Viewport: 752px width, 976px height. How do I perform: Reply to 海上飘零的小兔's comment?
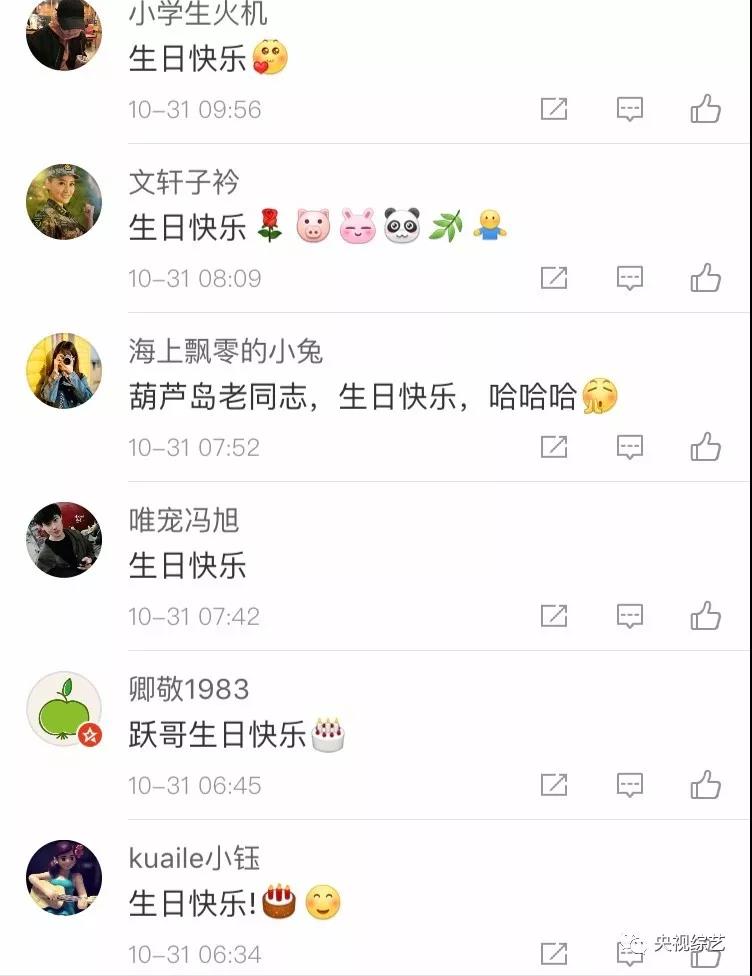pyautogui.click(x=629, y=447)
